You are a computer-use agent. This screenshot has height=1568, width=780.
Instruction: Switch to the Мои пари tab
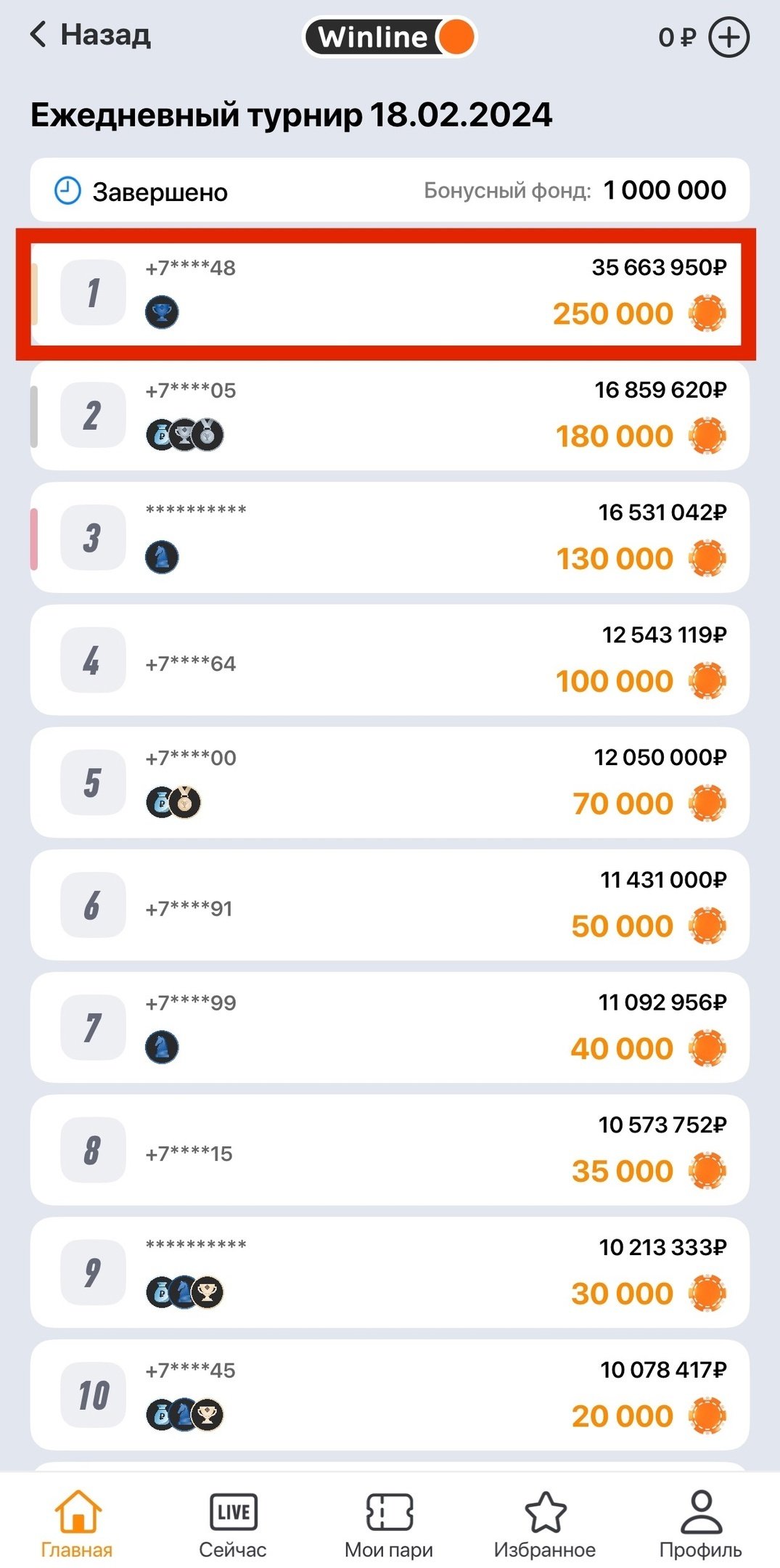click(x=389, y=1522)
